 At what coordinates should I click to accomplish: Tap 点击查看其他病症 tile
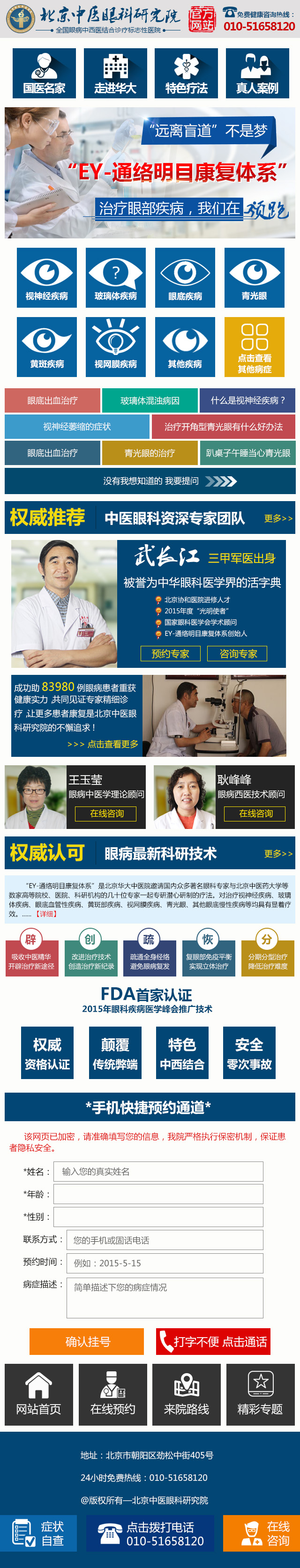coord(254,347)
